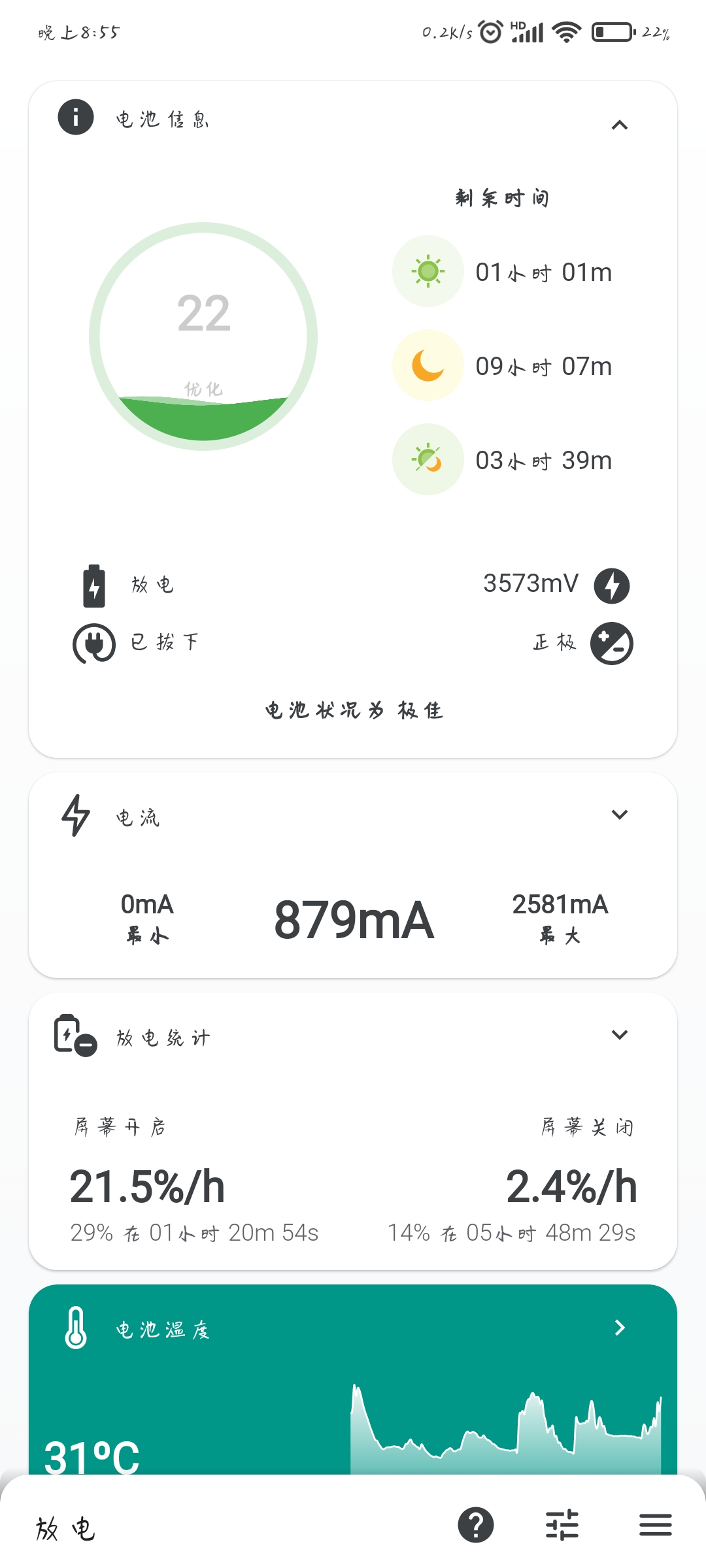Open the settings sliders icon

[x=562, y=1525]
